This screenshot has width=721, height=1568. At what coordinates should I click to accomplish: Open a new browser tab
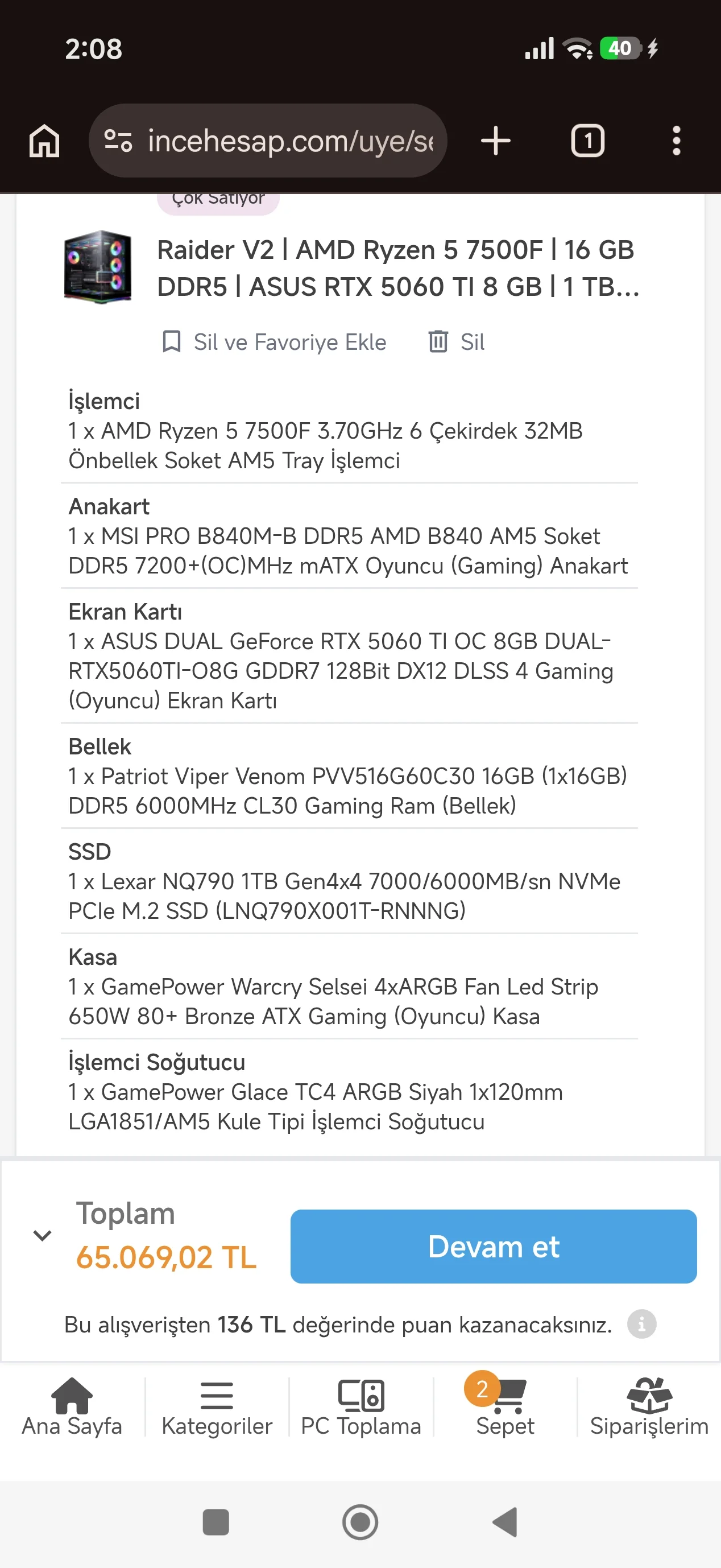click(495, 141)
